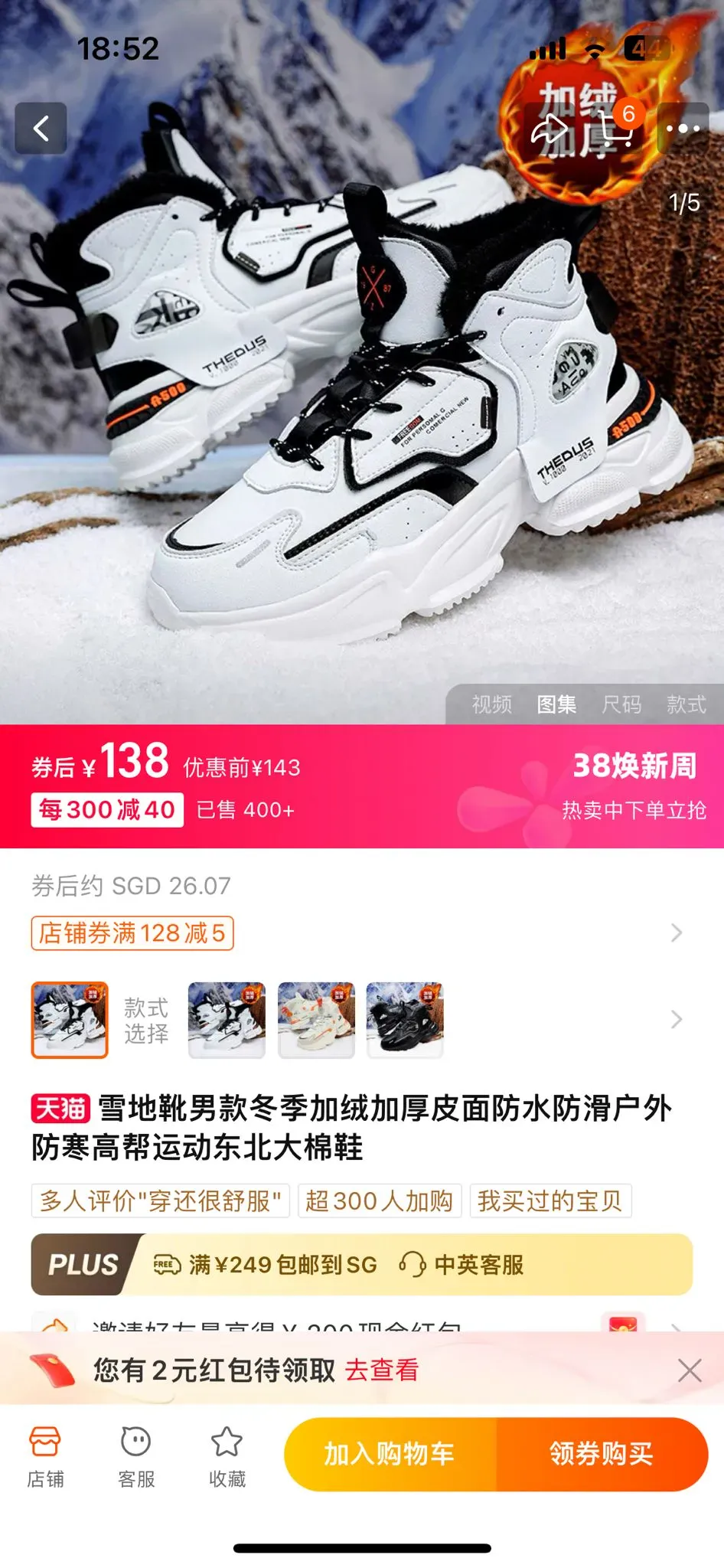Tap the 多人评价"穿还很舒服" tag

click(161, 1200)
